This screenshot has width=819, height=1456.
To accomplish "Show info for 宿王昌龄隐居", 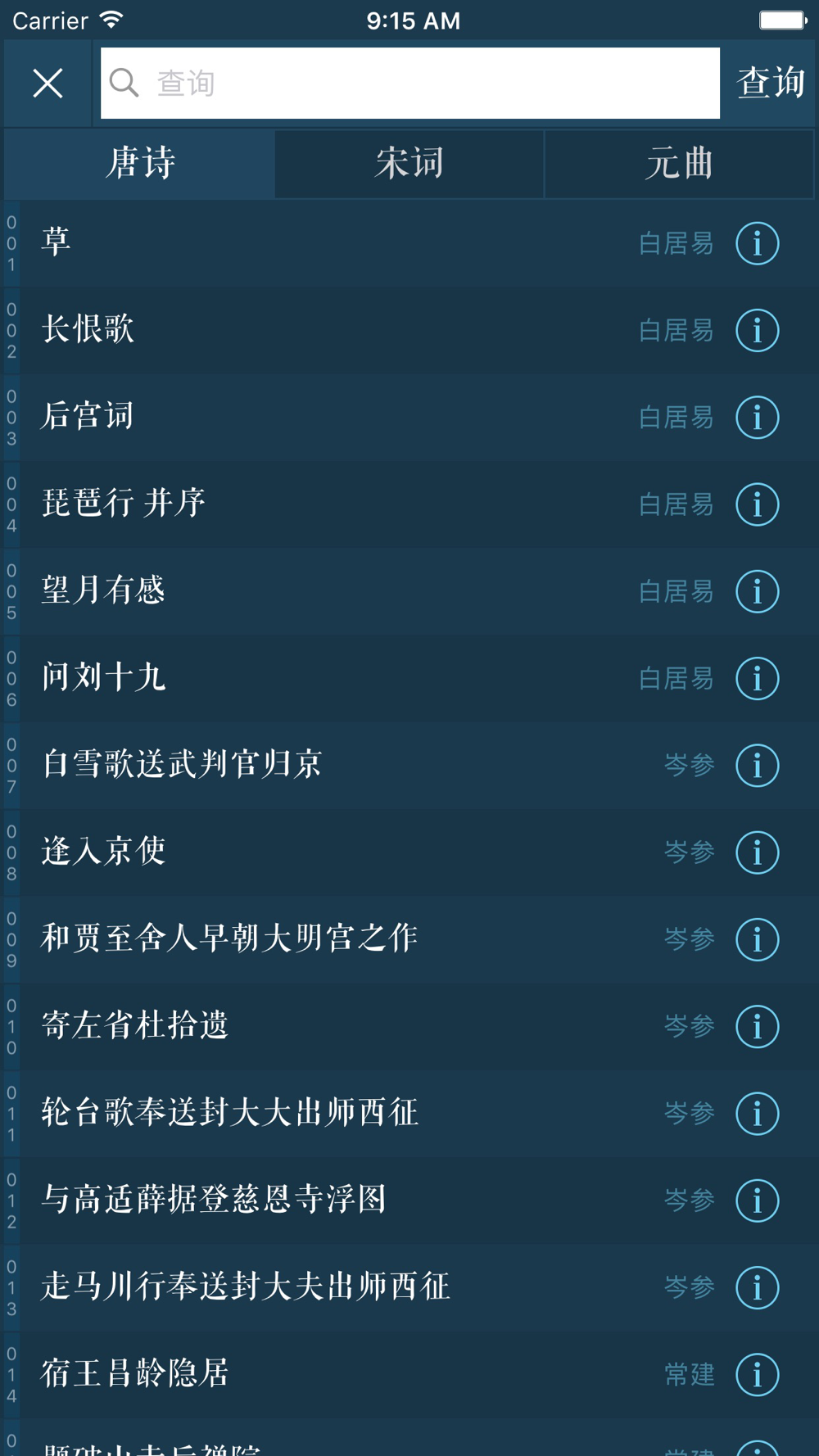I will [757, 1374].
